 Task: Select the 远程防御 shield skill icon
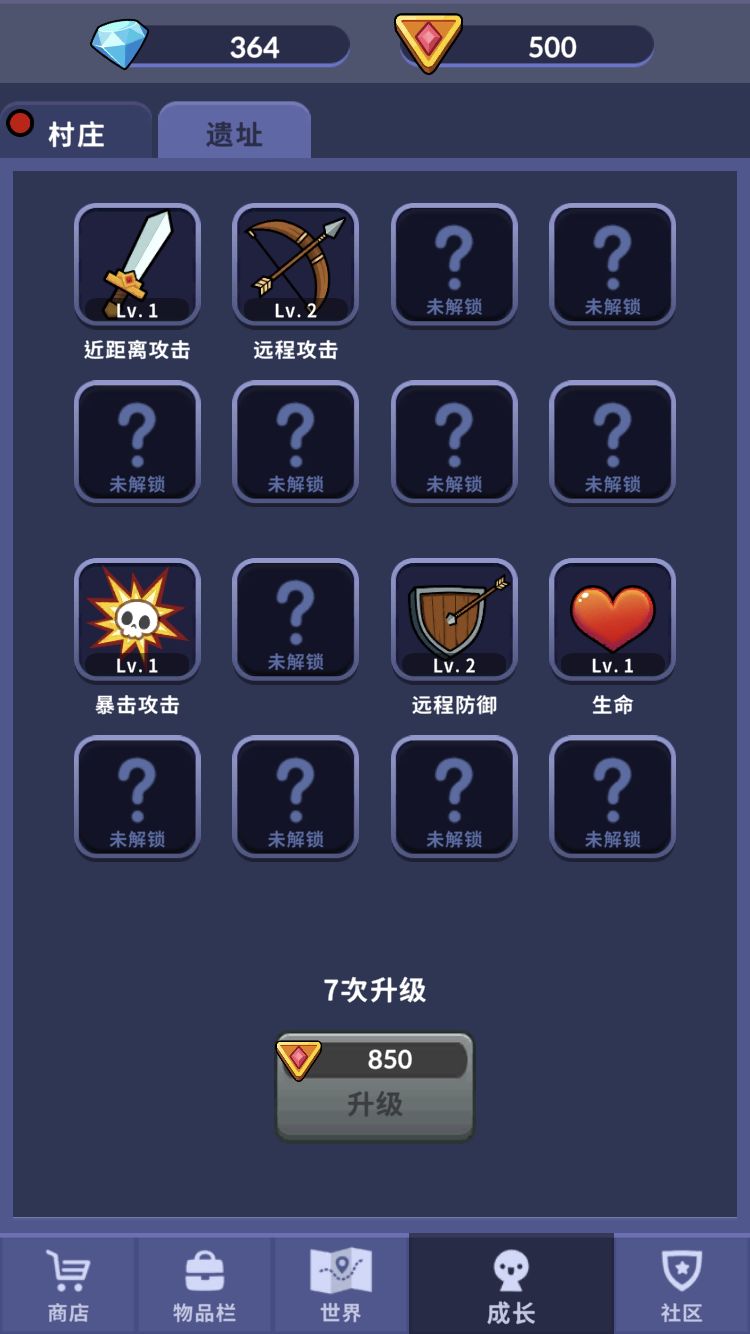(x=454, y=618)
